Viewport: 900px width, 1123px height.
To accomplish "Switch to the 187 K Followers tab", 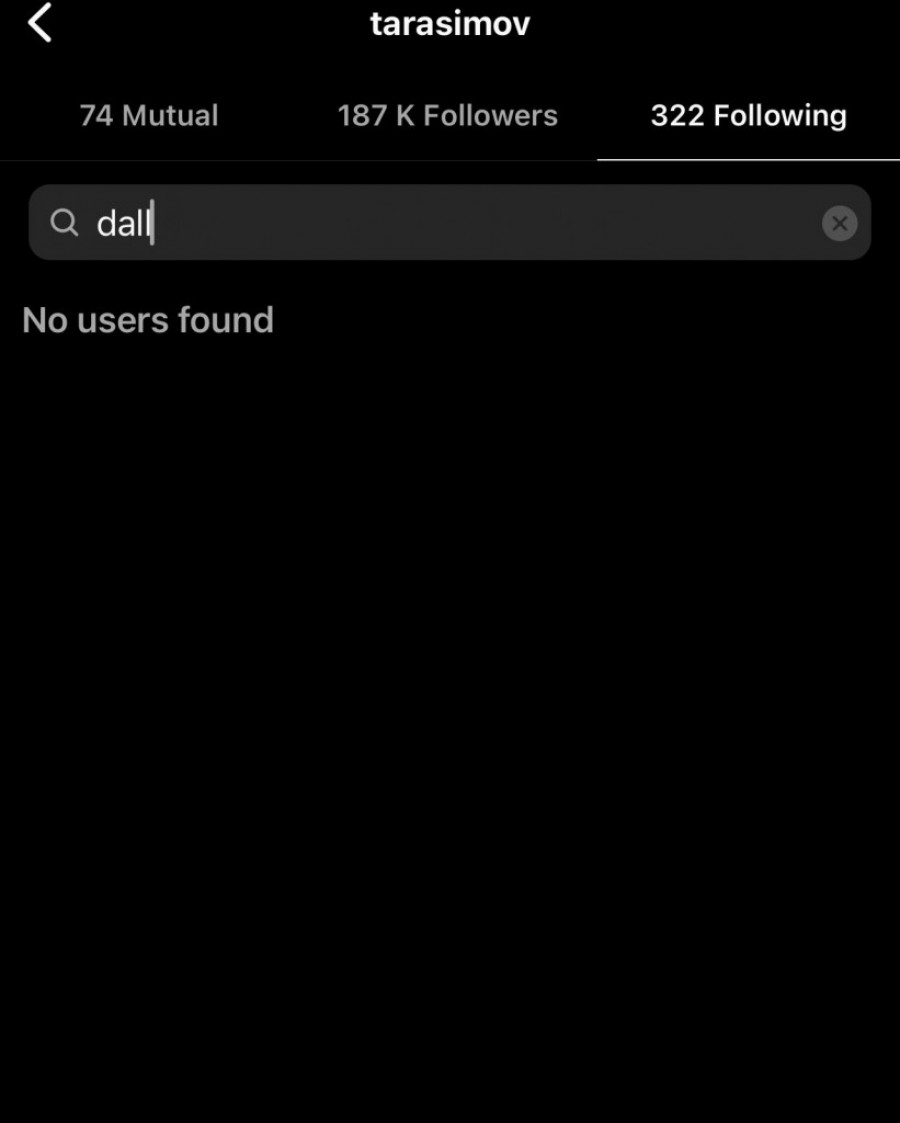I will pyautogui.click(x=447, y=116).
